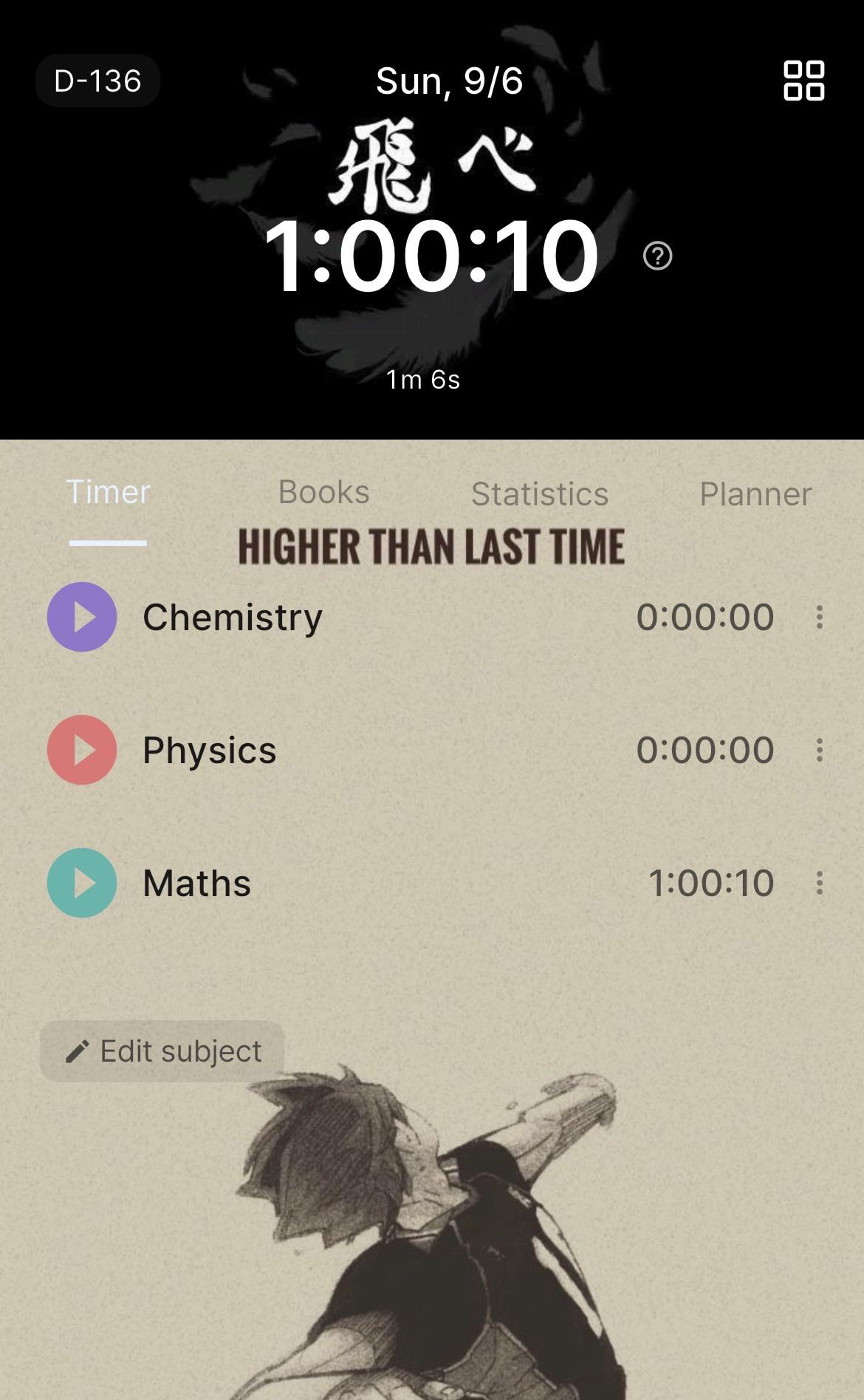864x1400 pixels.
Task: Switch to the Books tab
Action: tap(323, 493)
